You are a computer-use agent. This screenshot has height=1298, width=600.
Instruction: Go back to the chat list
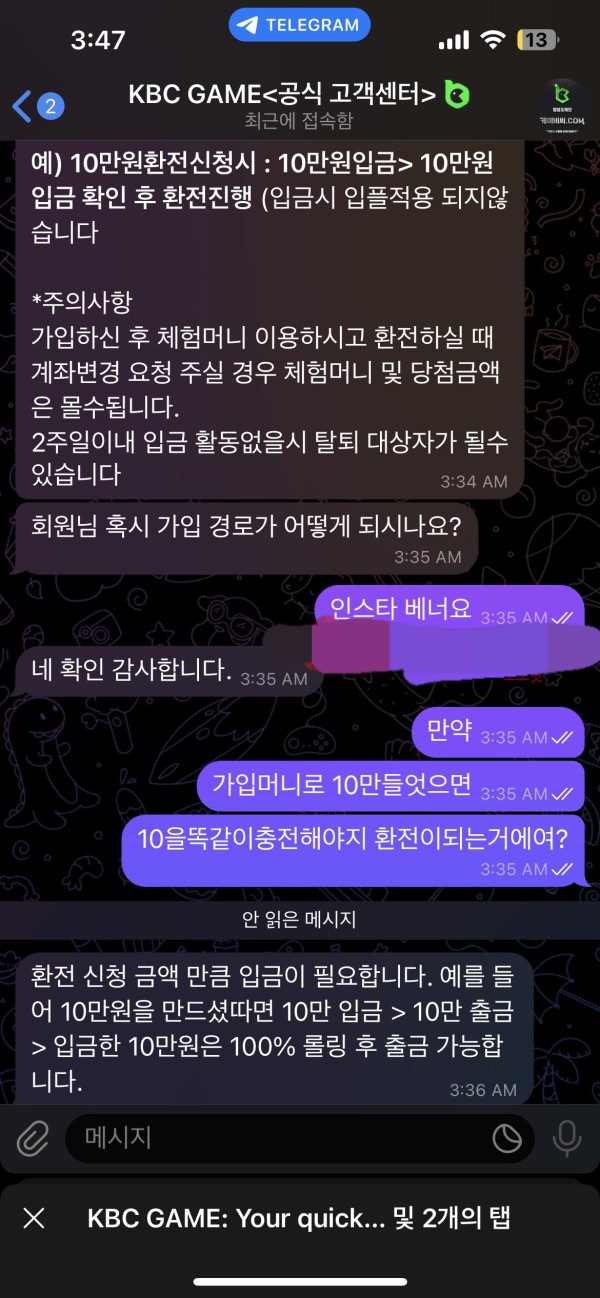click(38, 104)
